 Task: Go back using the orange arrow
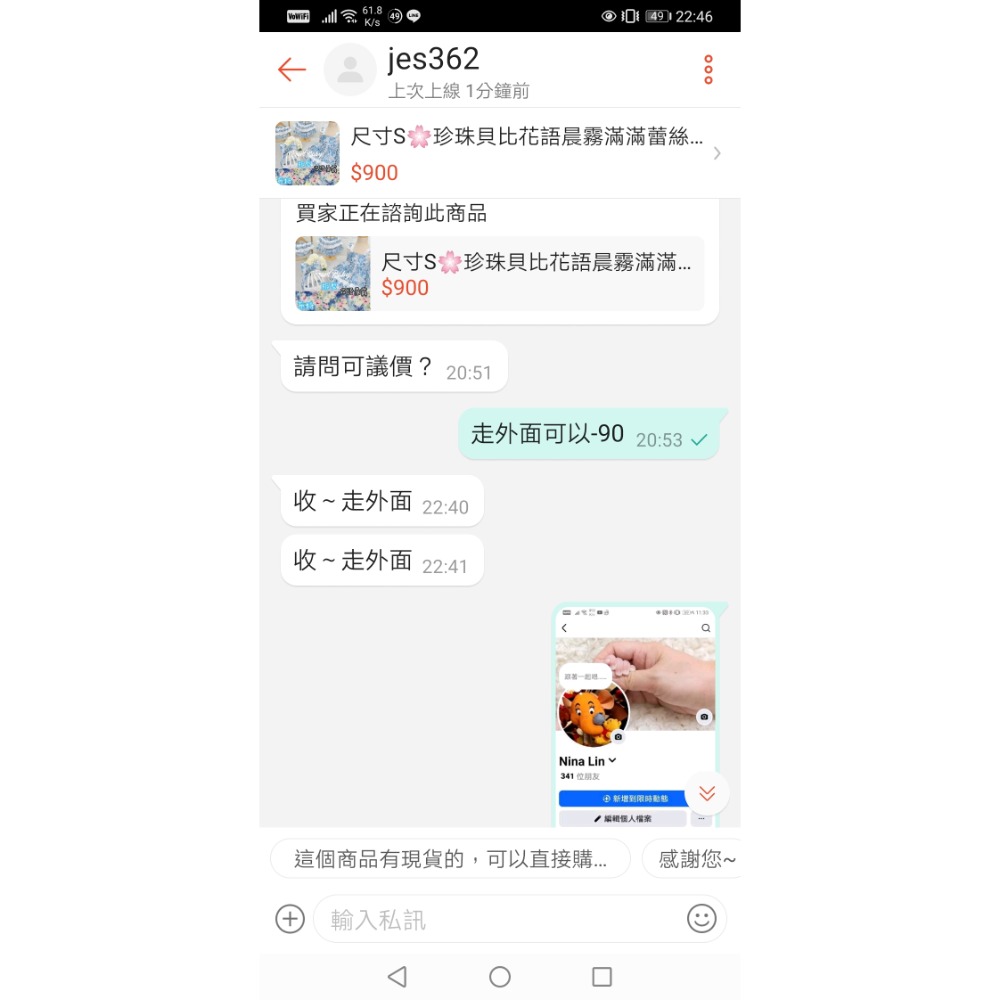click(291, 69)
